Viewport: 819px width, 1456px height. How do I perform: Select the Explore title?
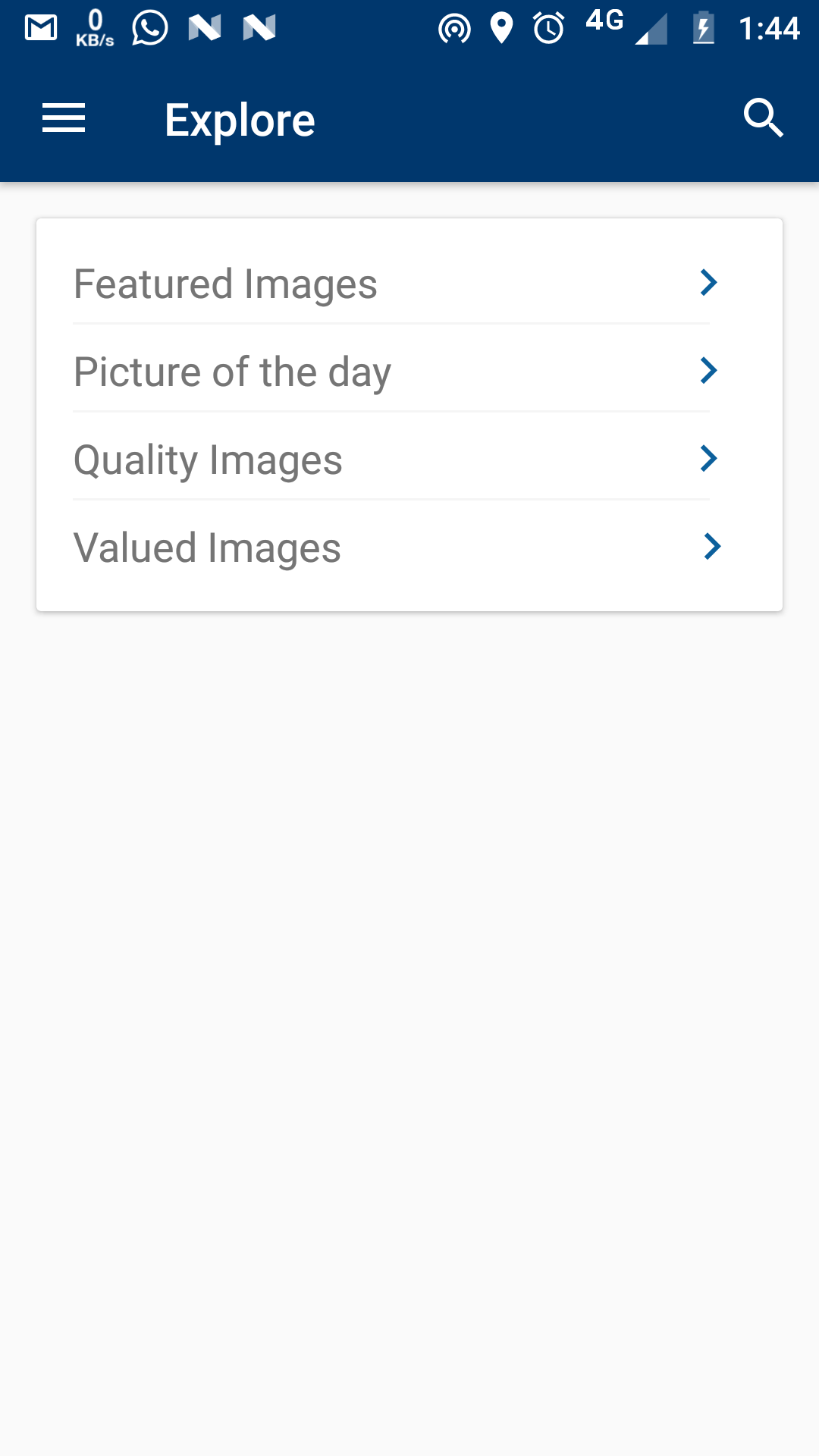point(240,118)
